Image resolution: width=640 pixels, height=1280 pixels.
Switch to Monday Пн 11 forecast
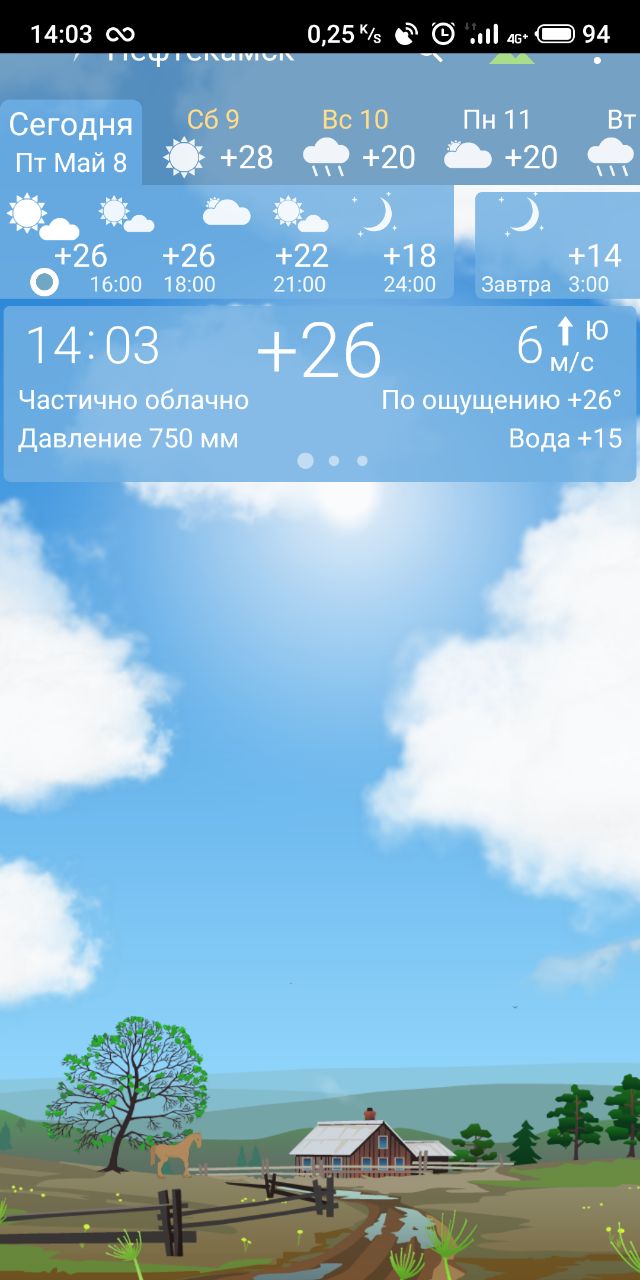pyautogui.click(x=498, y=140)
